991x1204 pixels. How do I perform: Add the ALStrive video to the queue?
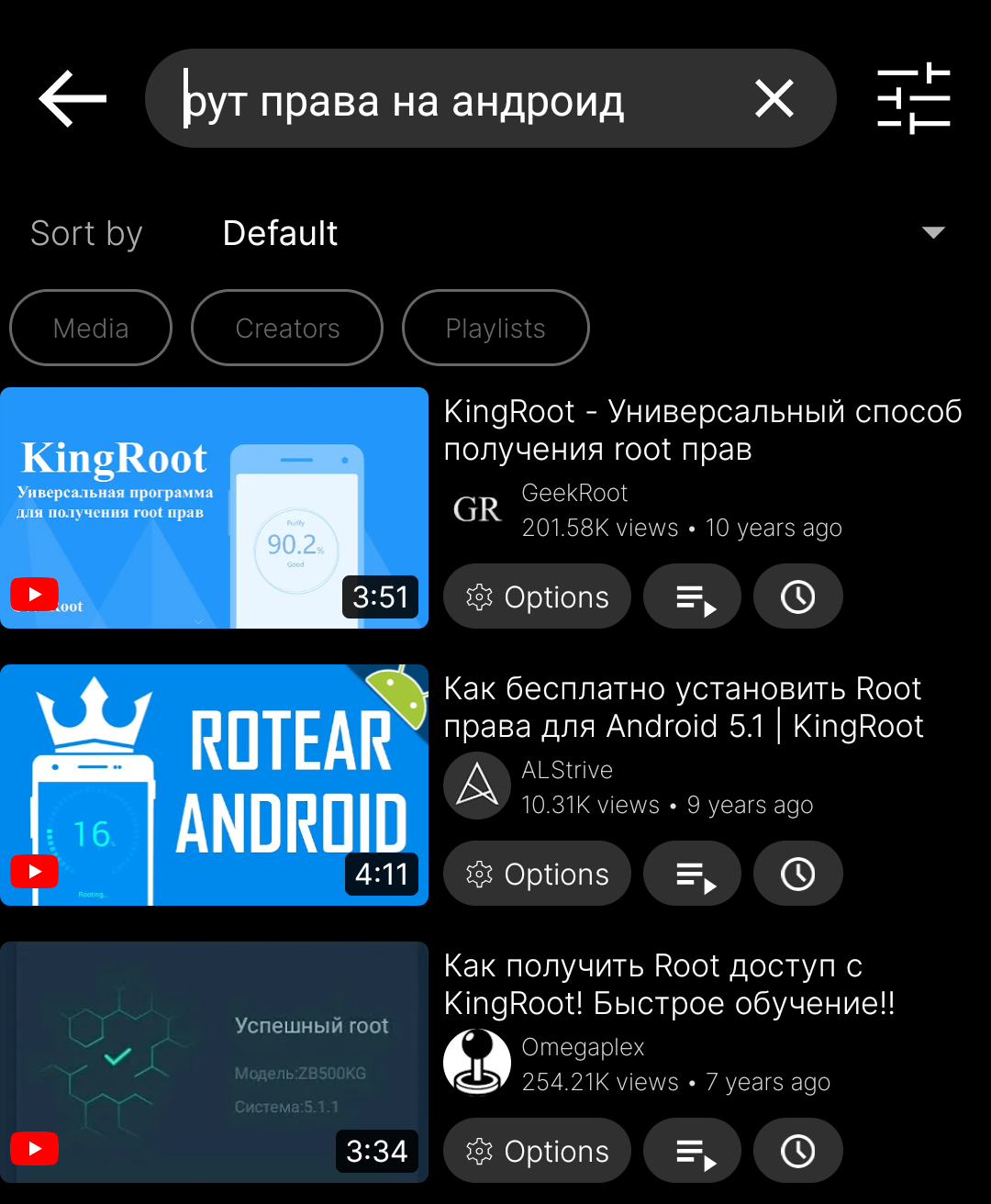click(693, 874)
